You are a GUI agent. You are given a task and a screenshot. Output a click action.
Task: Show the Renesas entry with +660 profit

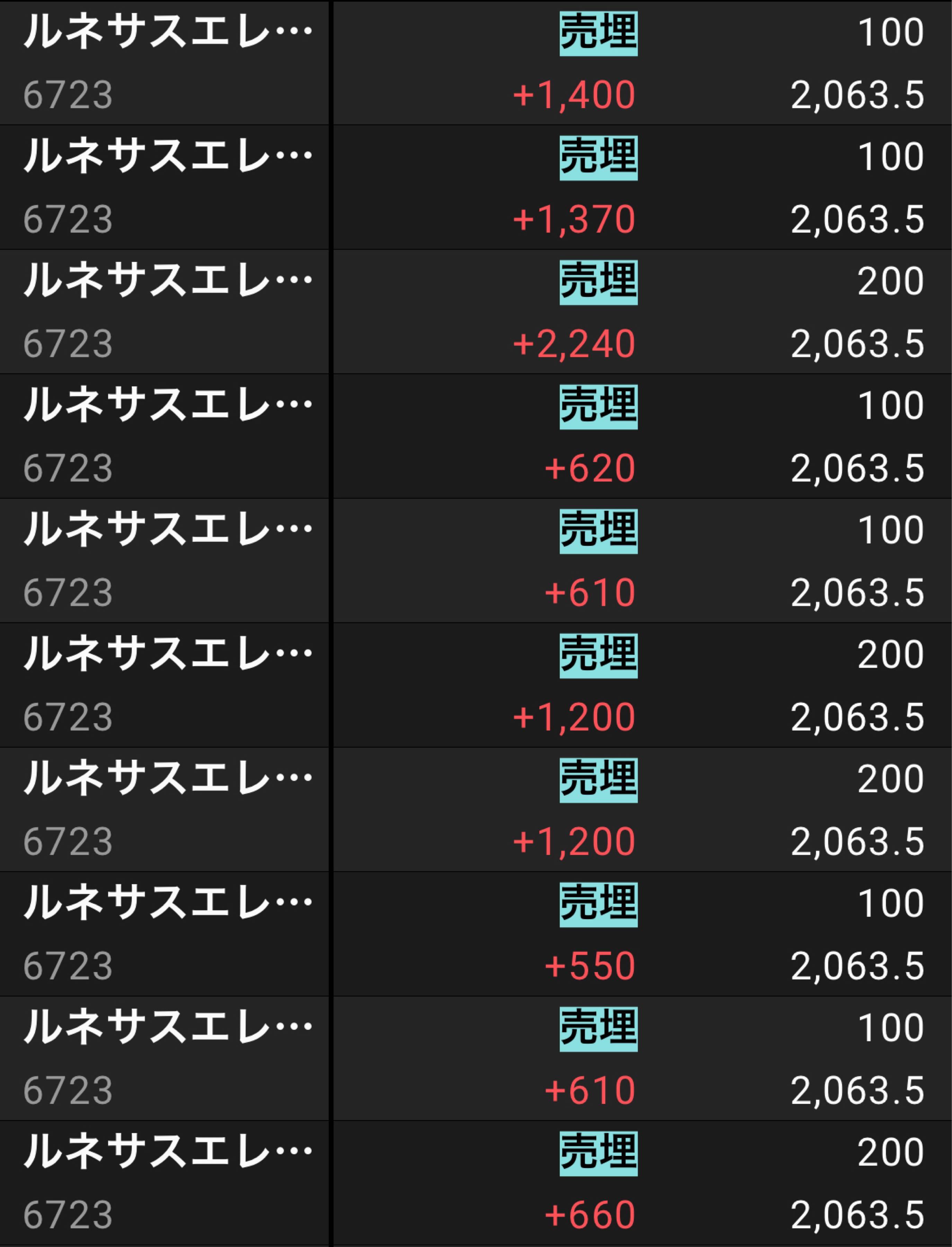(476, 1183)
